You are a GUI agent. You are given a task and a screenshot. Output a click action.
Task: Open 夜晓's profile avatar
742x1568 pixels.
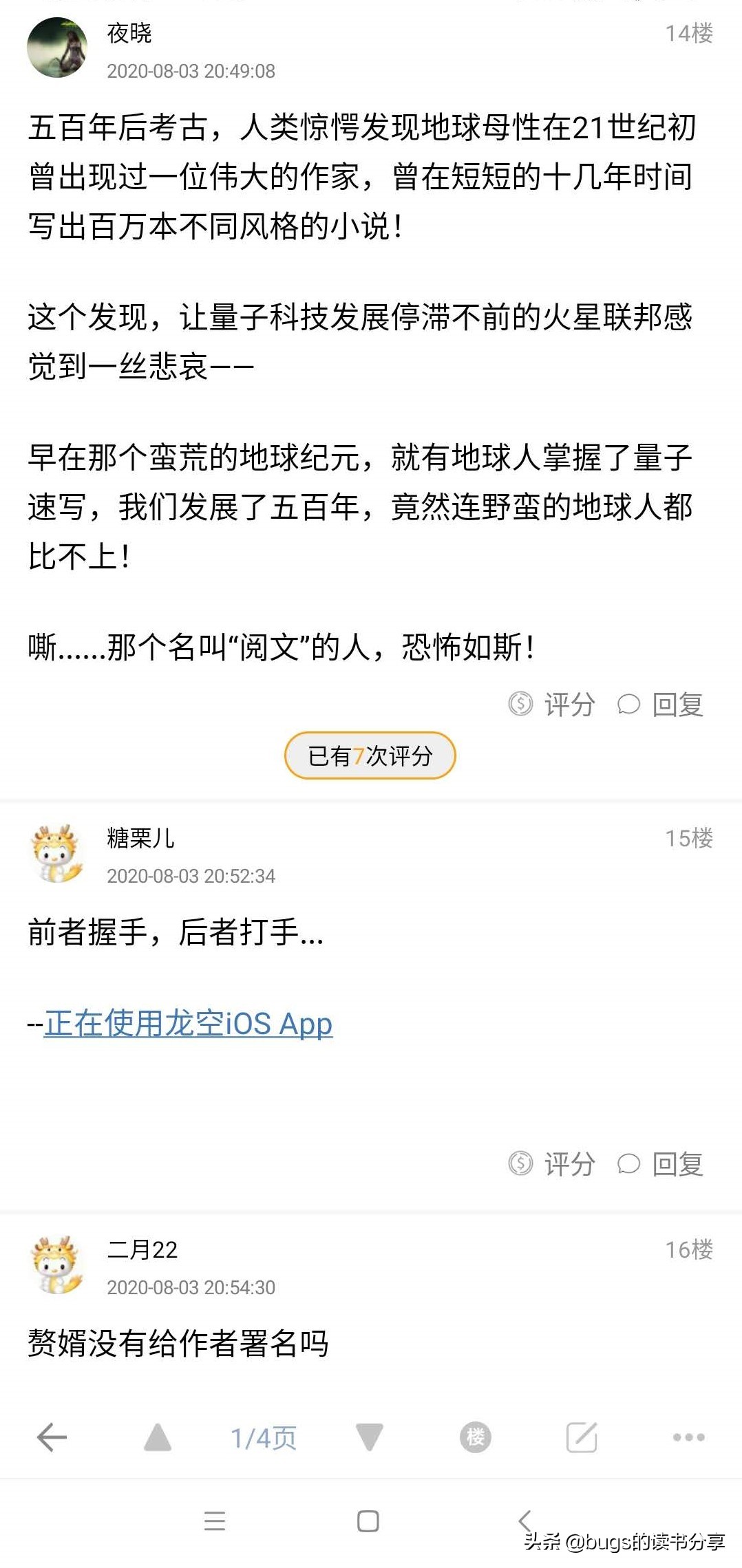(57, 48)
